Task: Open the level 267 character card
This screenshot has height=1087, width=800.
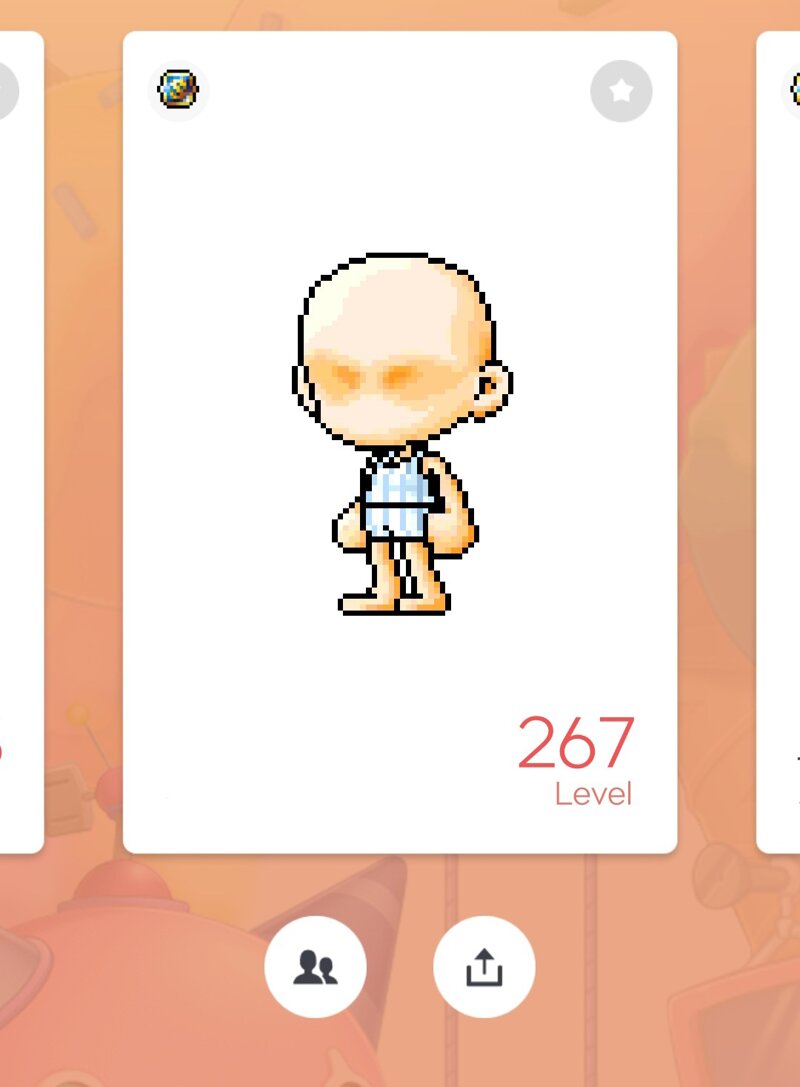Action: [x=400, y=440]
